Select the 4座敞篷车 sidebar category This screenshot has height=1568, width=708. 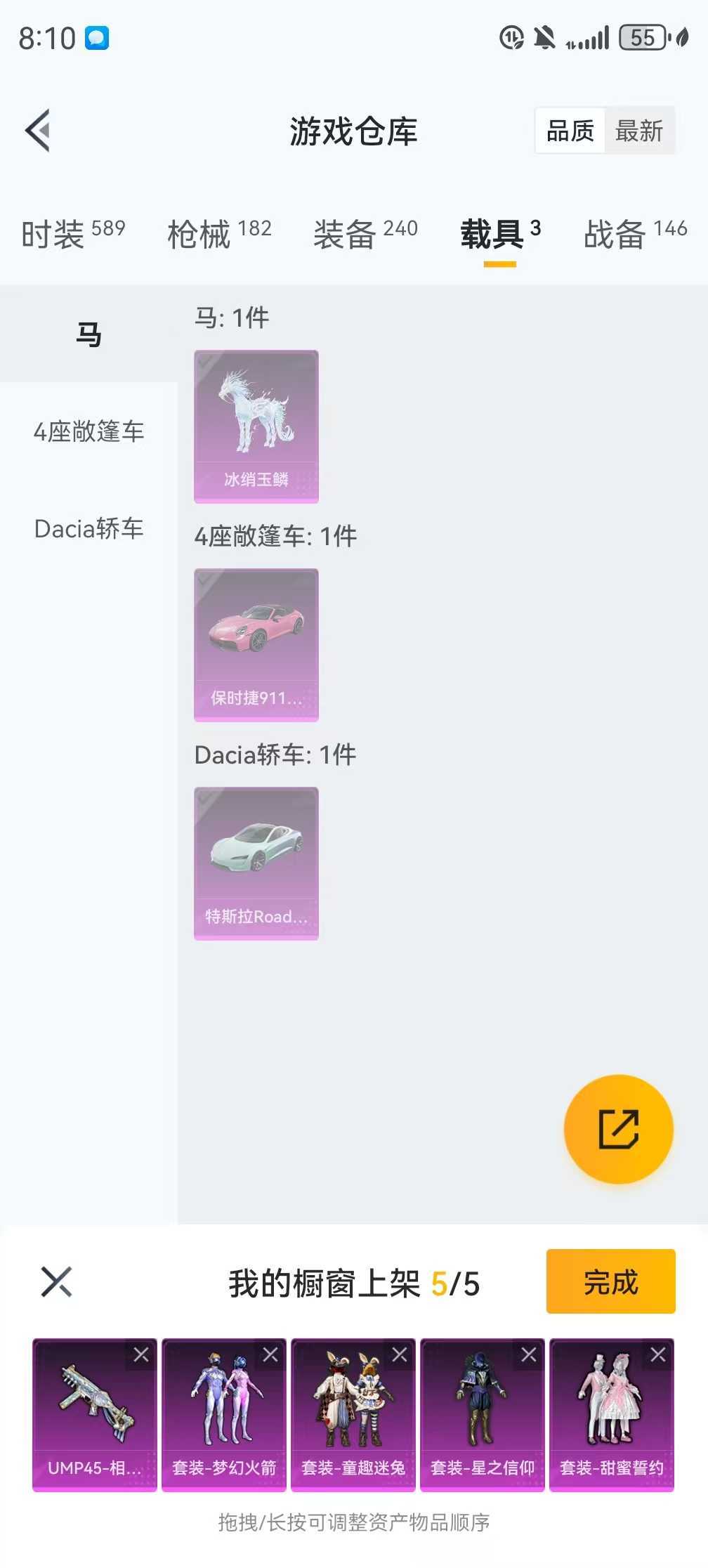[88, 433]
